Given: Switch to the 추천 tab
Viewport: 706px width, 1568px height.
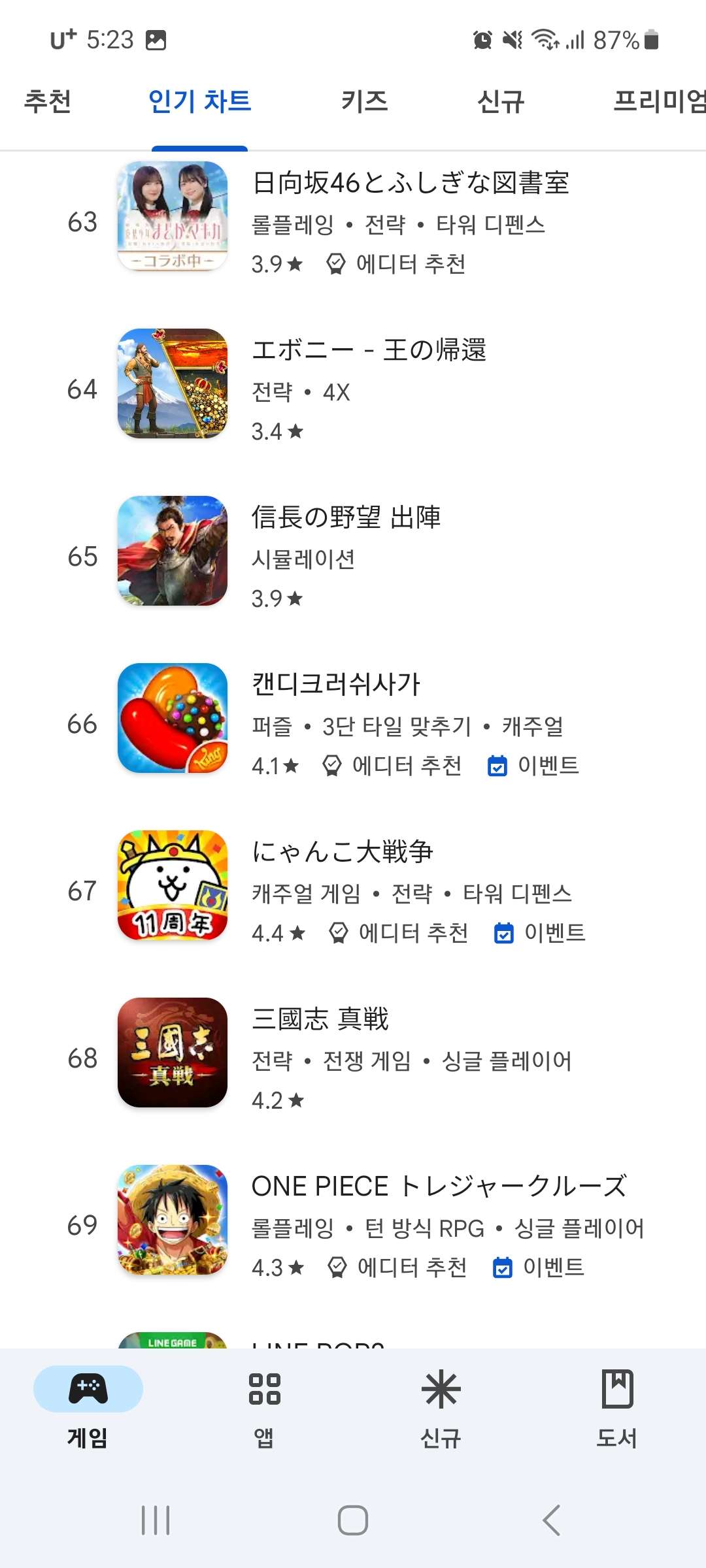Looking at the screenshot, I should (x=48, y=101).
